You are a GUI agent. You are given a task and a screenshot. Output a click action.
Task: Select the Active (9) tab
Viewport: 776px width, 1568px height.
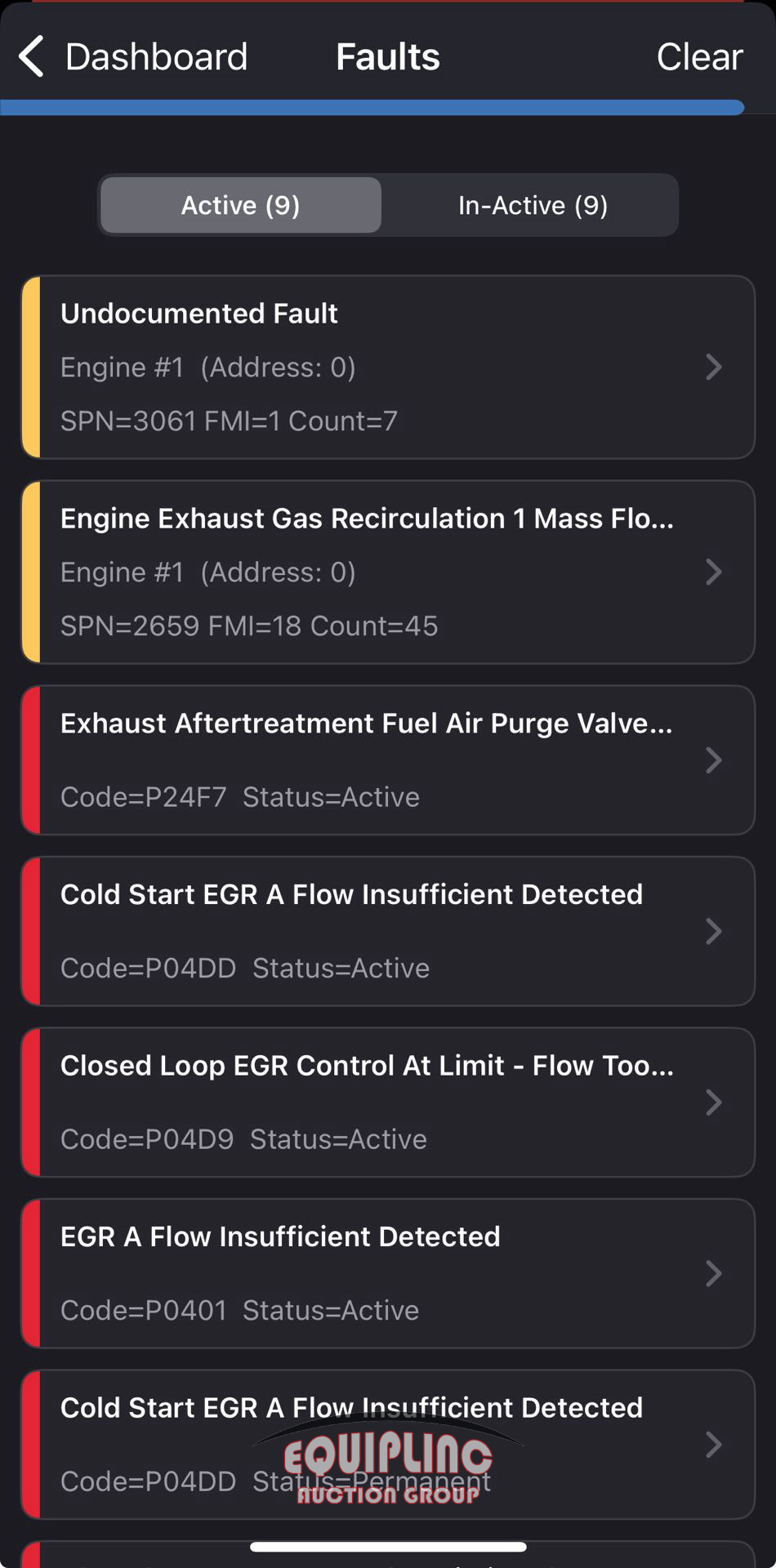241,205
